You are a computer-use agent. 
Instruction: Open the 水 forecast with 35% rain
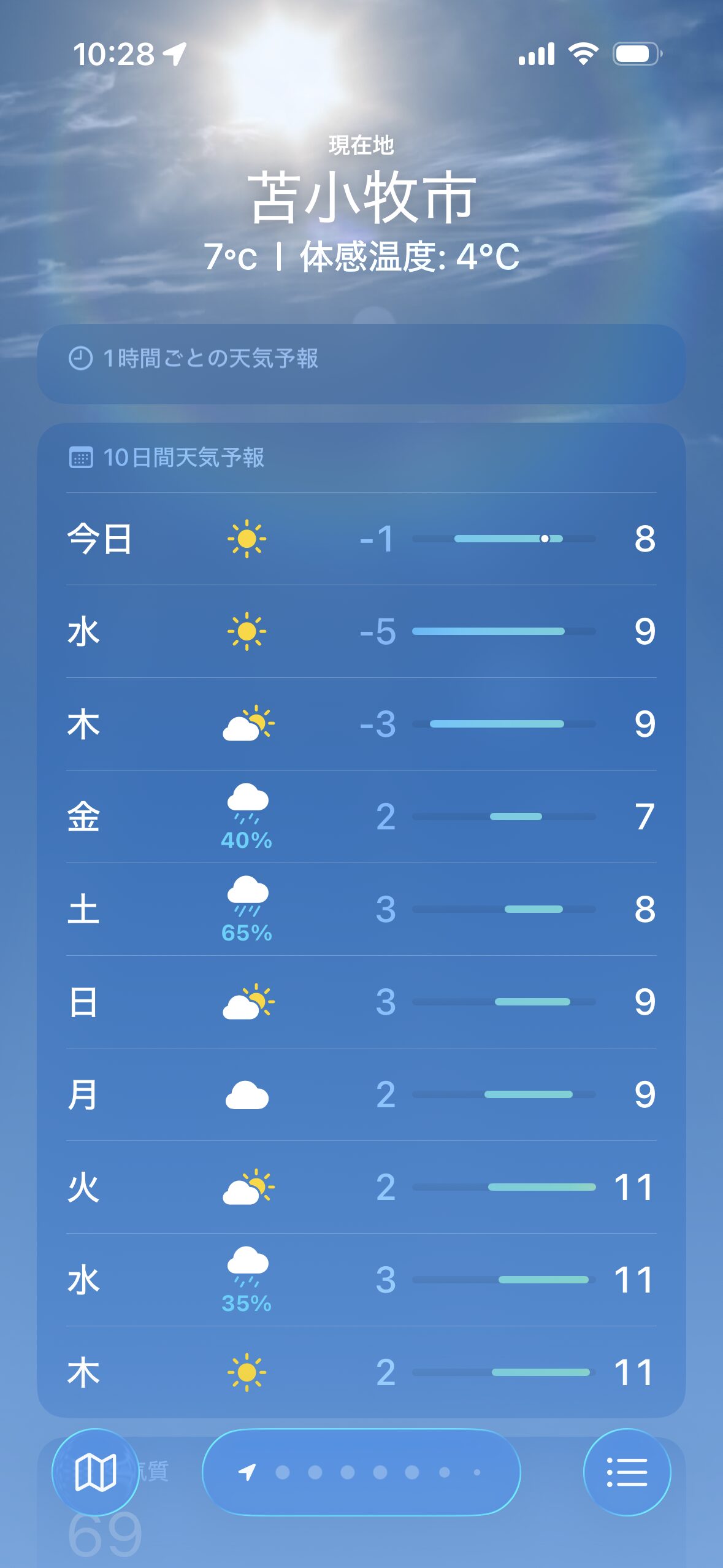click(361, 1280)
